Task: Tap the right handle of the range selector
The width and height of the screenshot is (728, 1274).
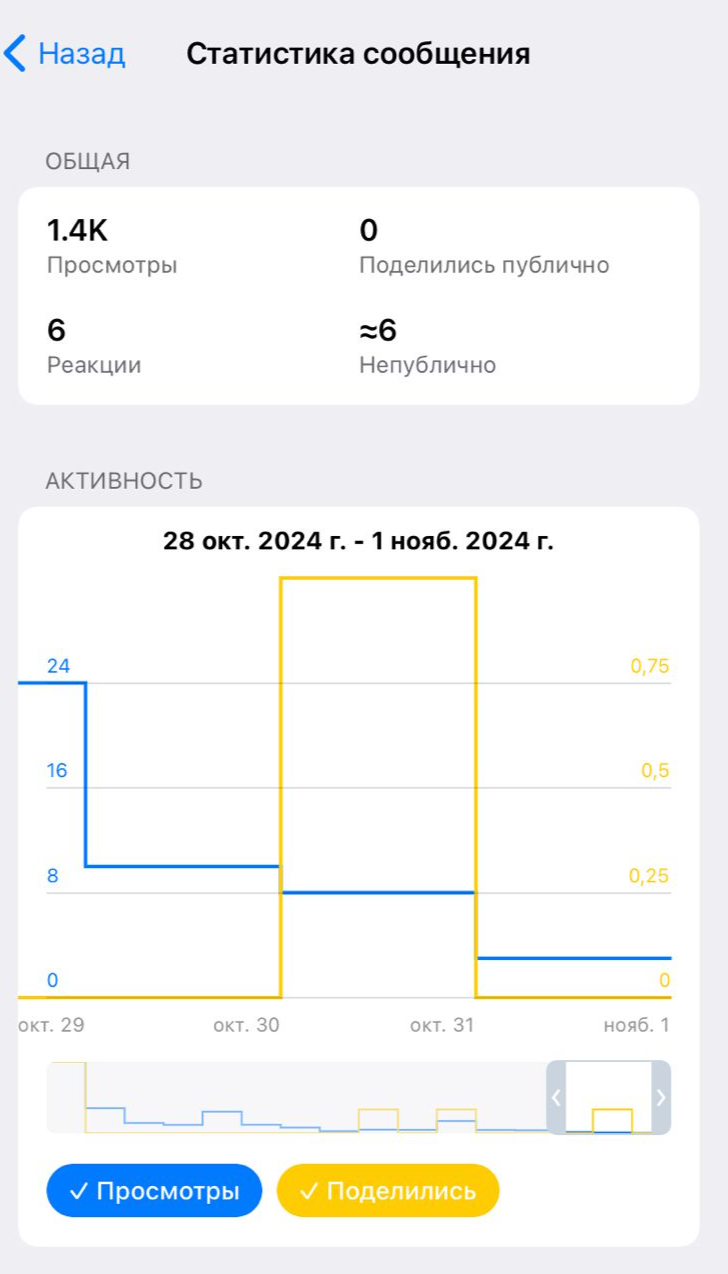Action: click(x=660, y=1097)
